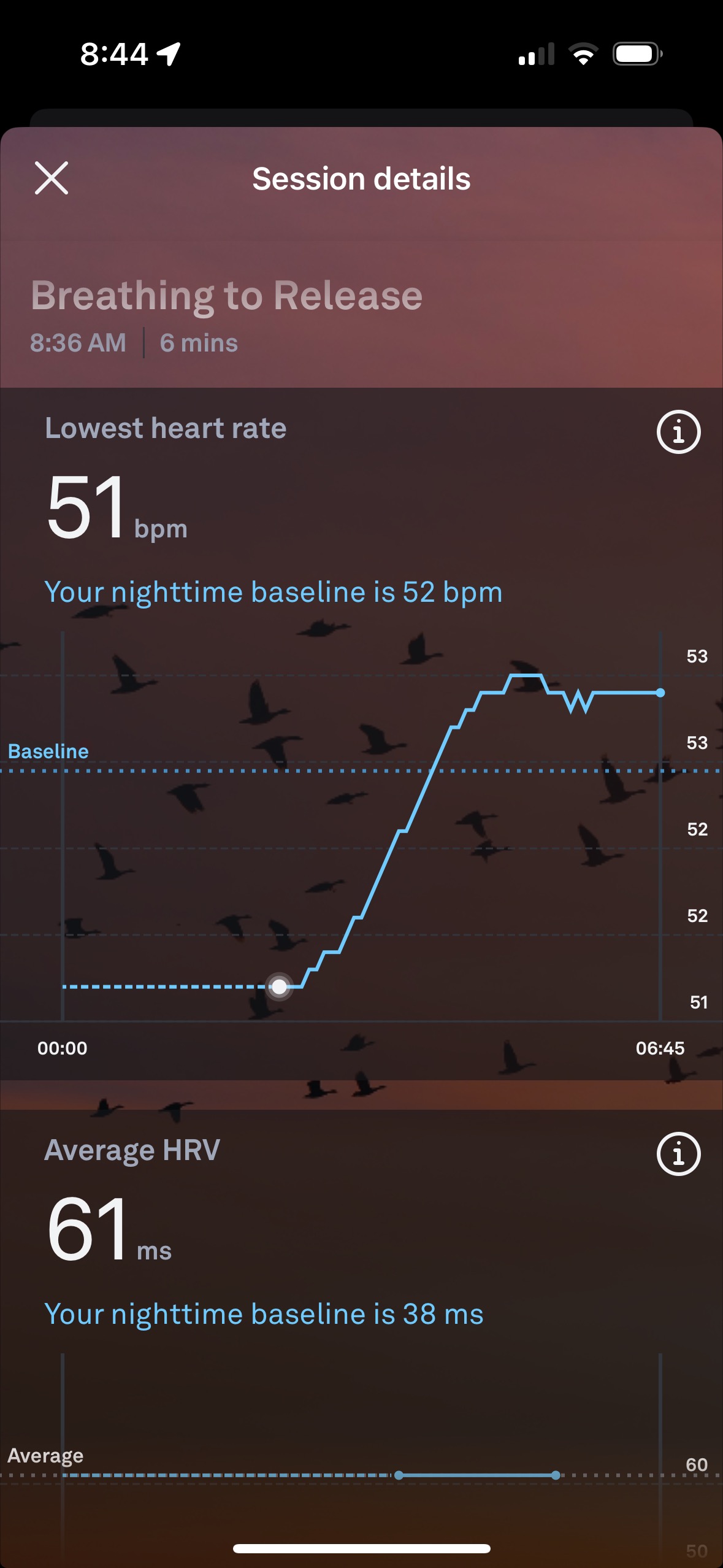Open the Breathing to Release session title
Image resolution: width=723 pixels, height=1568 pixels.
[x=227, y=295]
